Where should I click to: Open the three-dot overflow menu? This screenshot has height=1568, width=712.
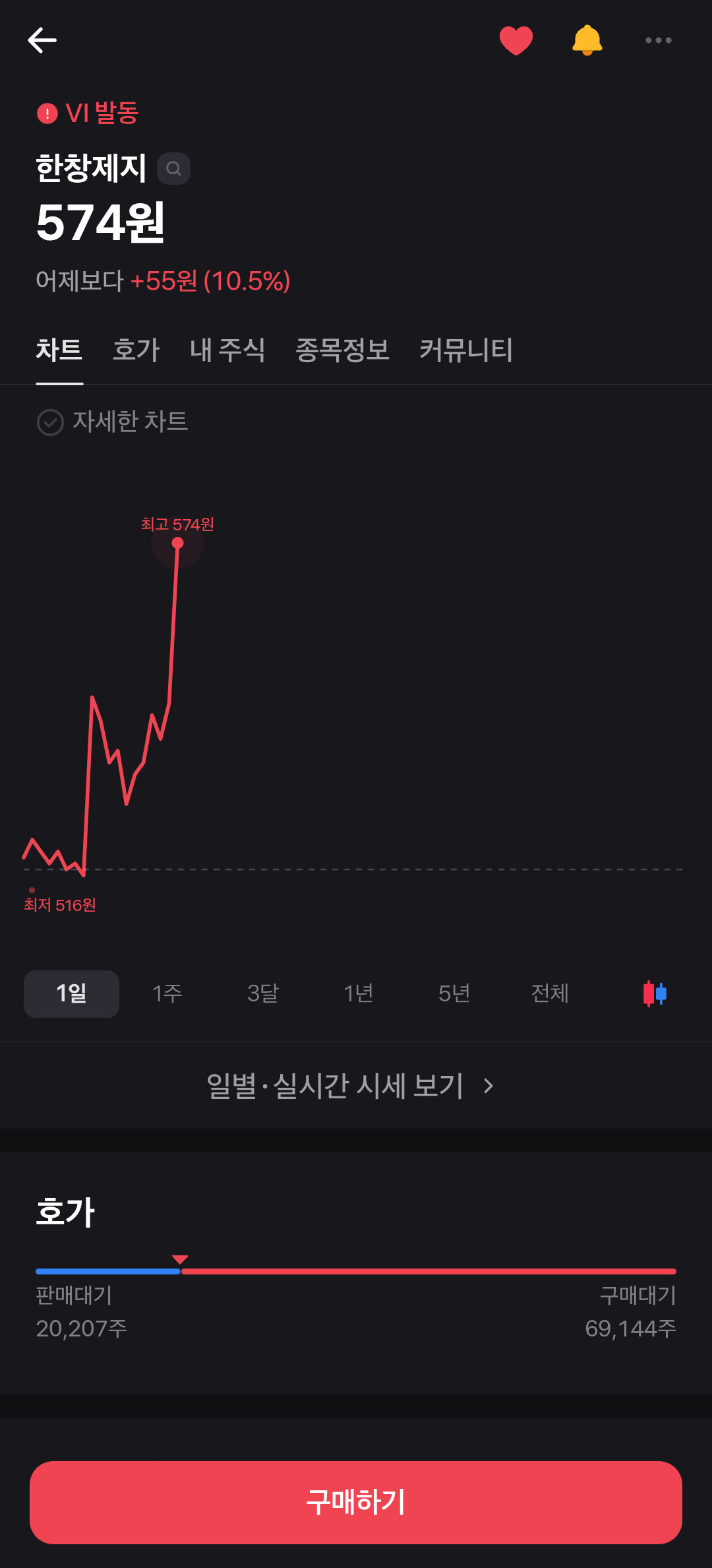coord(658,40)
